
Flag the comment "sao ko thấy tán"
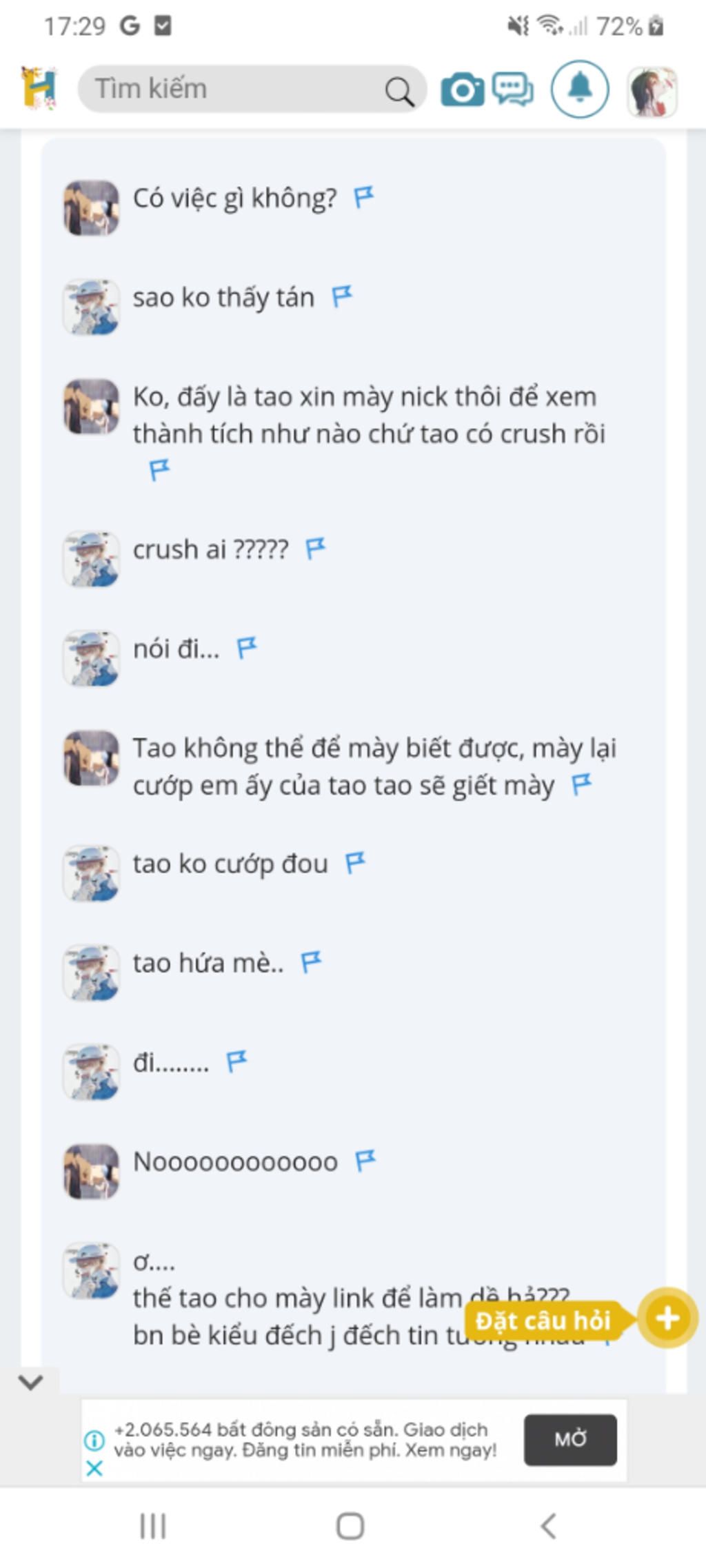pos(341,296)
